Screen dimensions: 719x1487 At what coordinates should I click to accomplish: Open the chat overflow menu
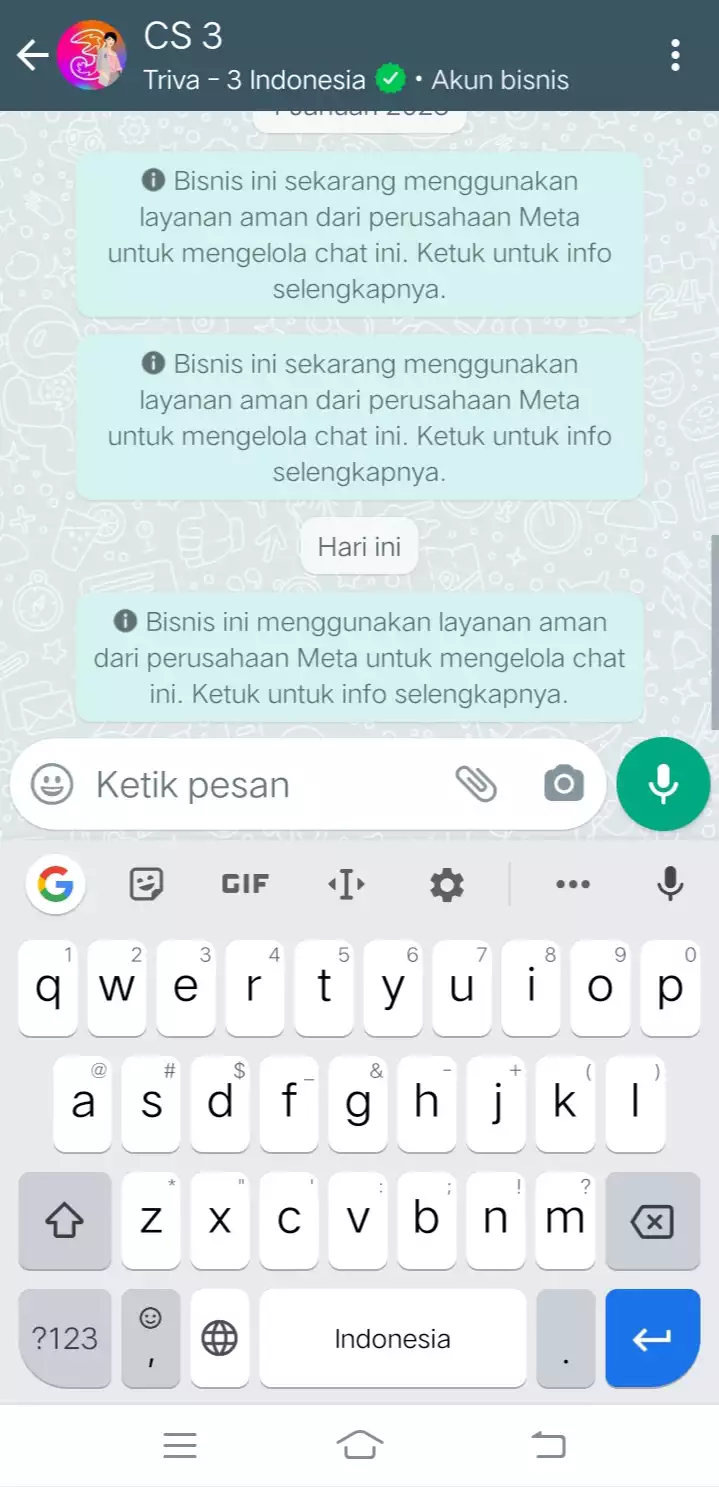click(676, 56)
